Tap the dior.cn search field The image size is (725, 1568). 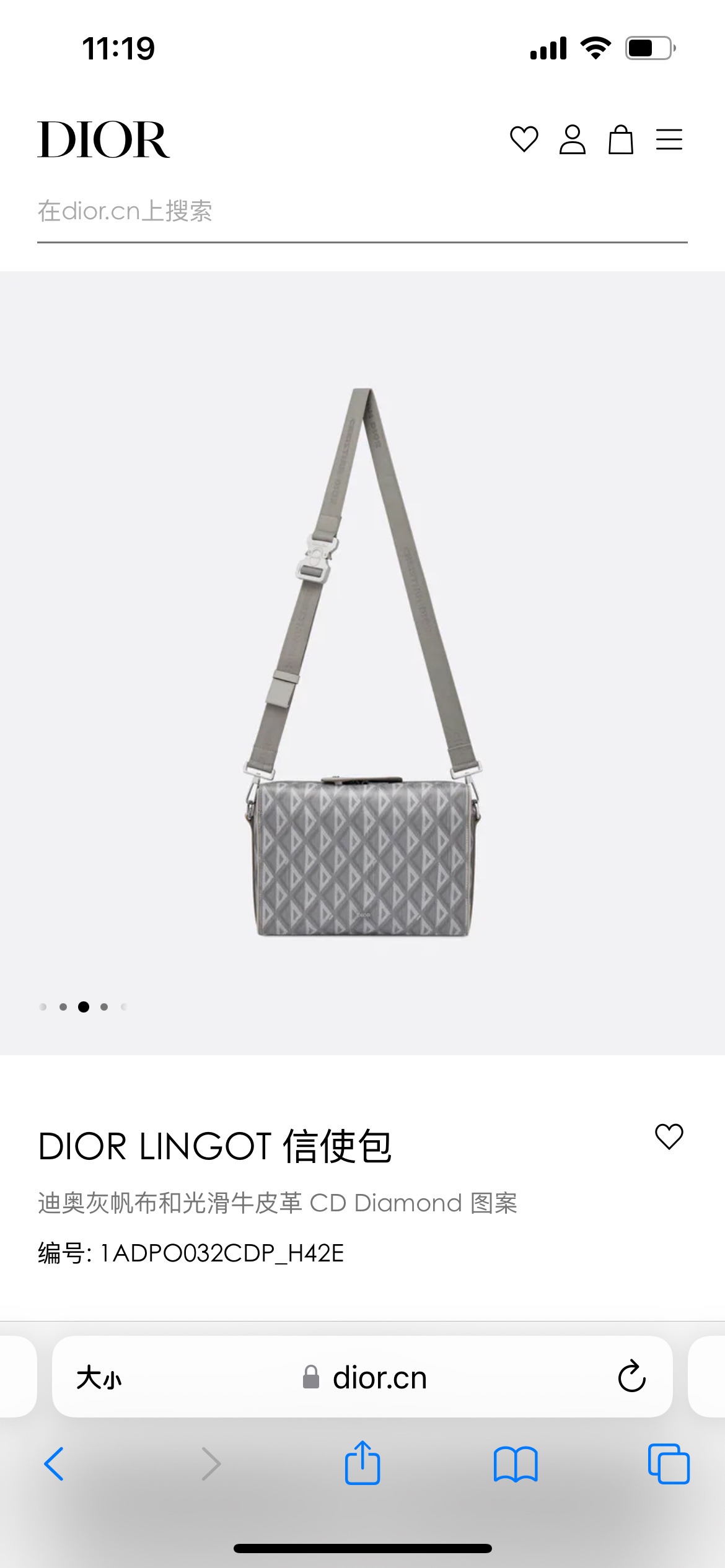tap(362, 212)
